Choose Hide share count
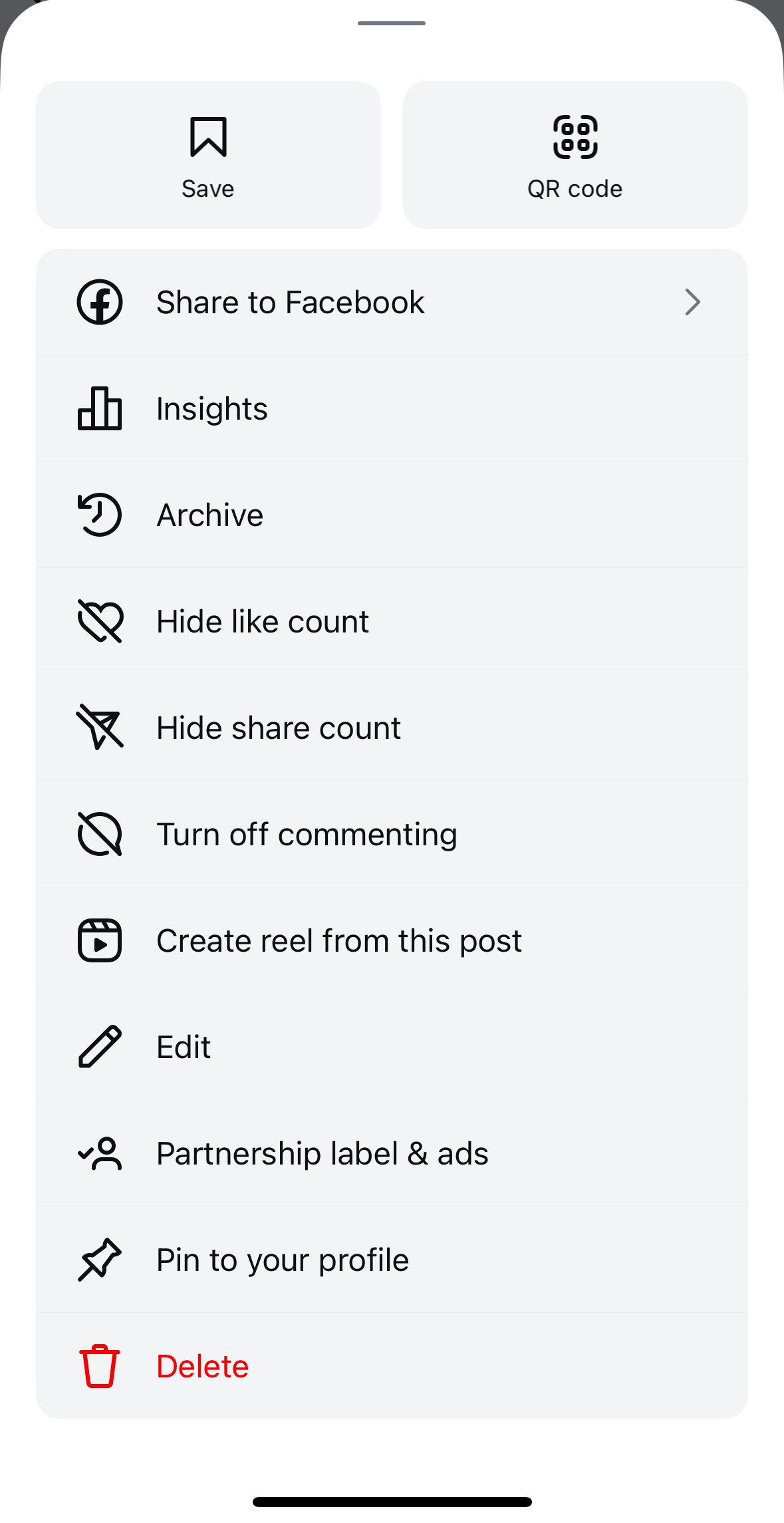784x1523 pixels. click(x=392, y=728)
